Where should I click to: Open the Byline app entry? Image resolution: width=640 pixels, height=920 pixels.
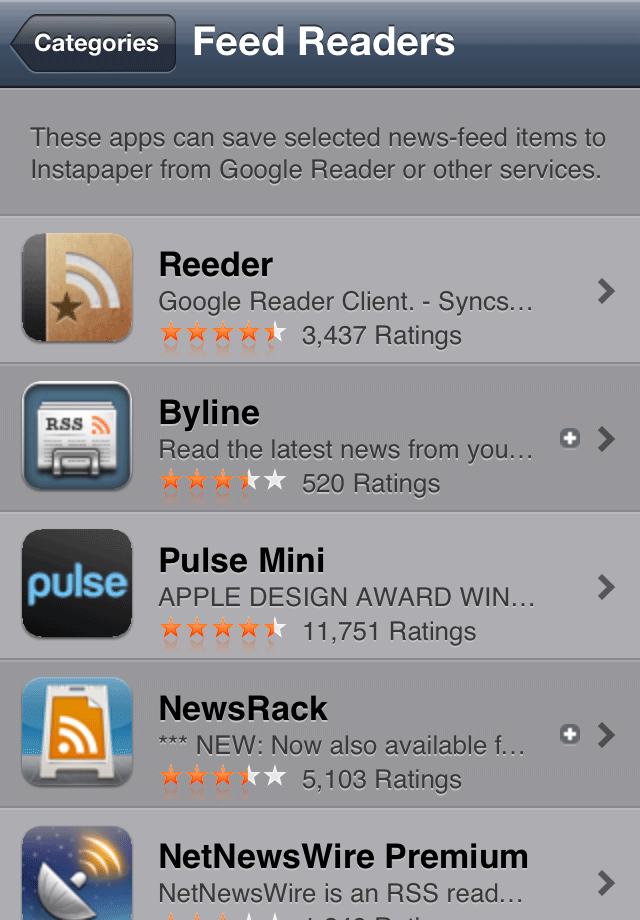pos(320,438)
